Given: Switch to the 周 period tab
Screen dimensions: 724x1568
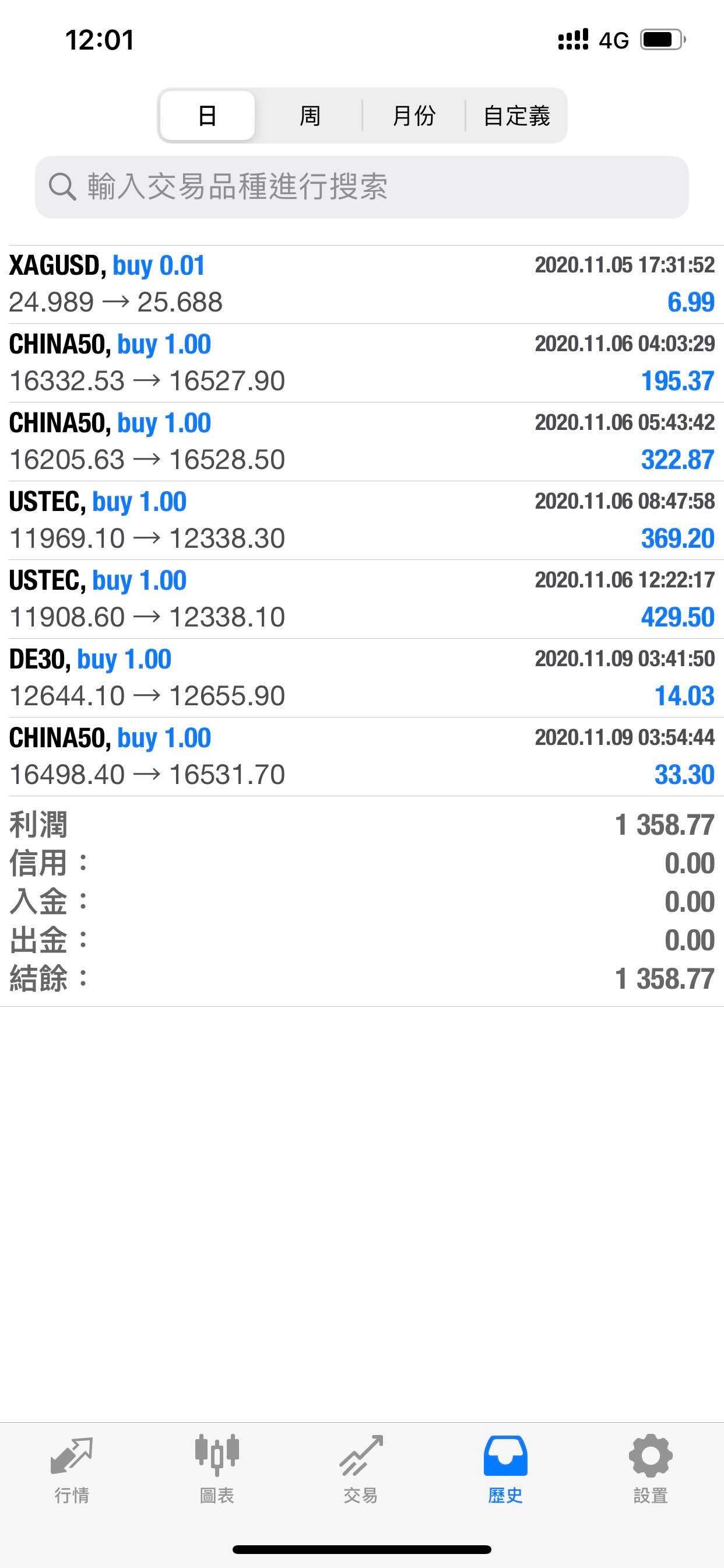Looking at the screenshot, I should point(310,116).
